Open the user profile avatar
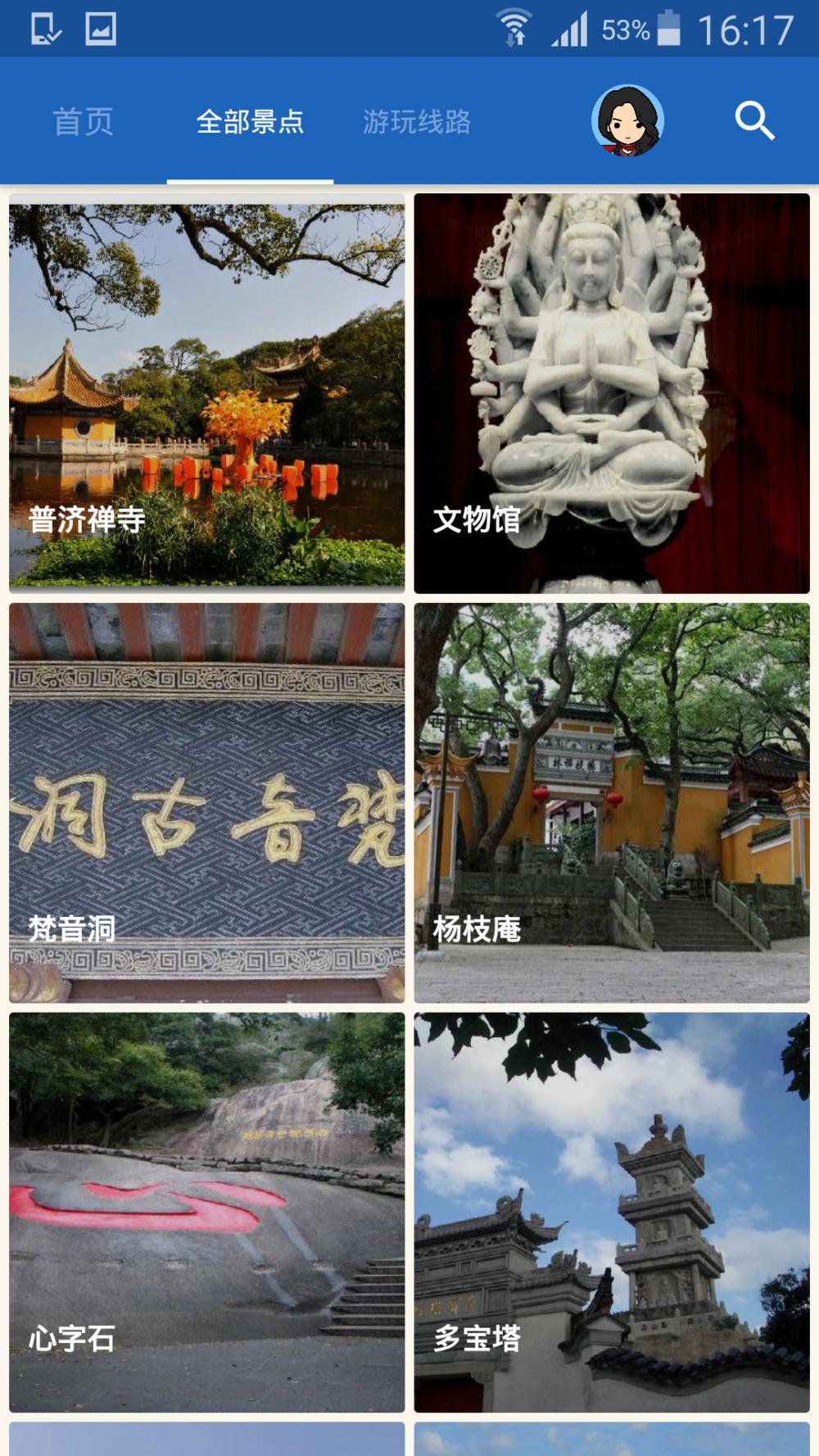 click(627, 121)
